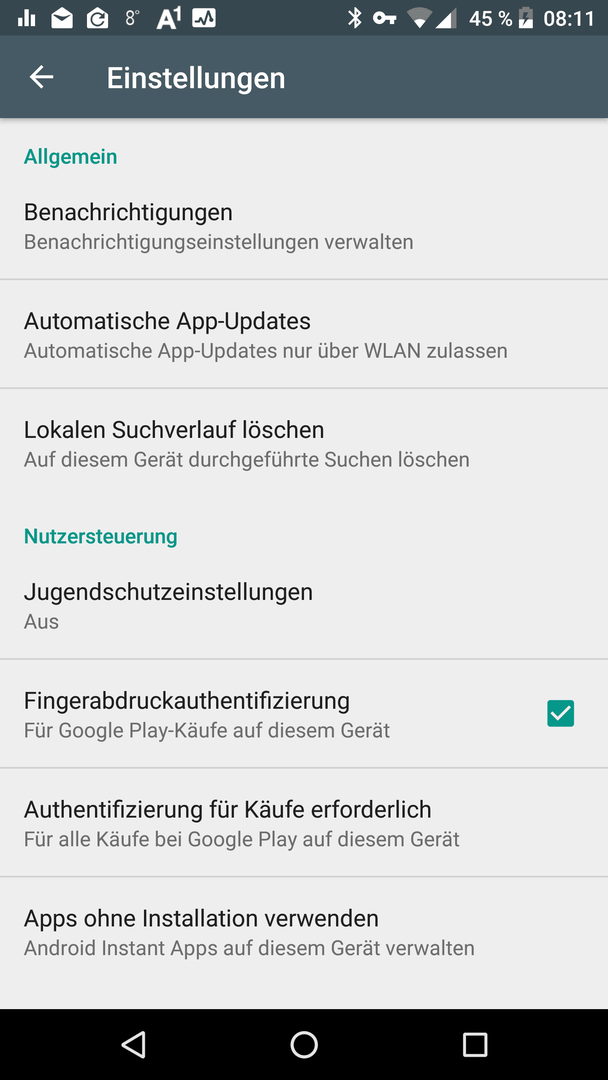This screenshot has height=1080, width=608.
Task: Tap the system home button
Action: point(304,1044)
